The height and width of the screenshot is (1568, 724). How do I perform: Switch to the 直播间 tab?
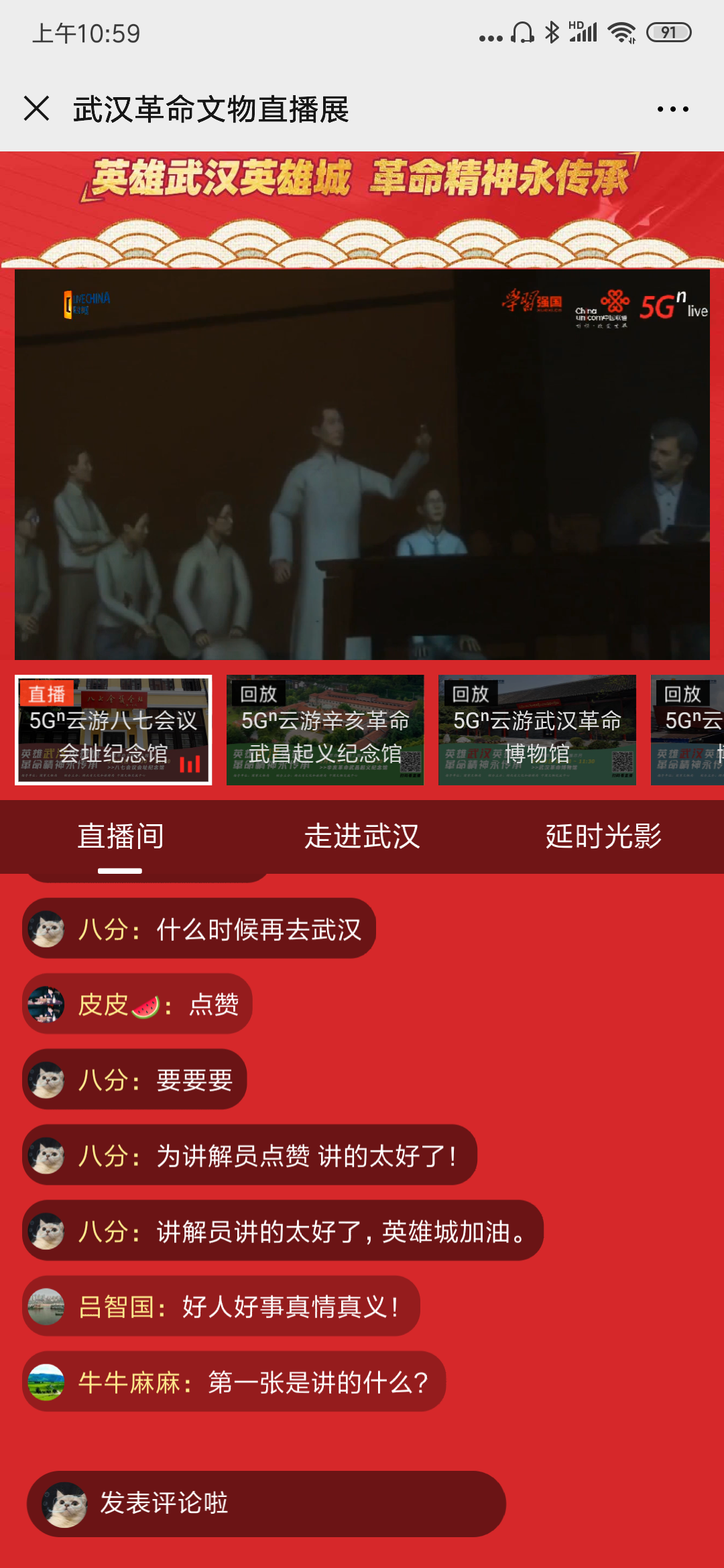tap(121, 836)
